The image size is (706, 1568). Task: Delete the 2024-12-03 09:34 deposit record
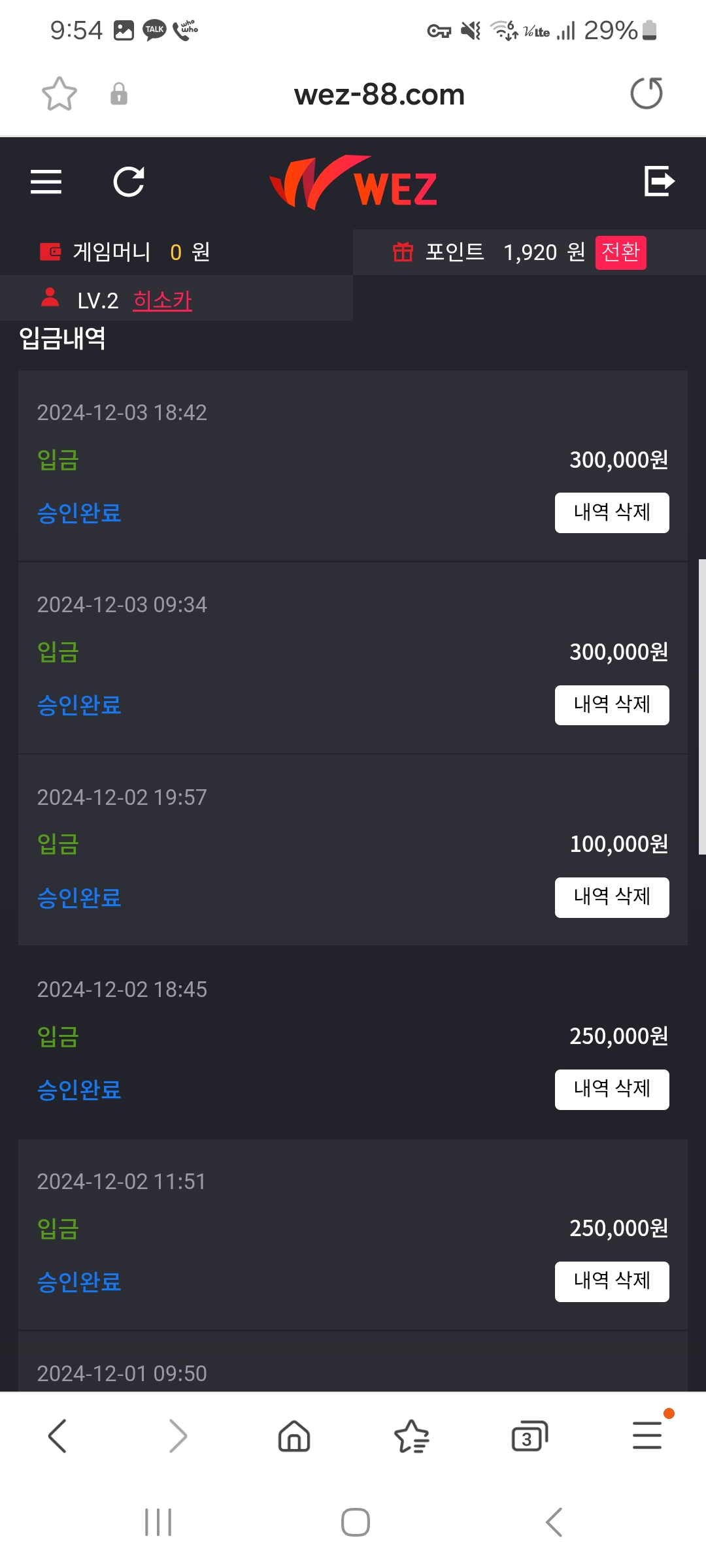(612, 705)
